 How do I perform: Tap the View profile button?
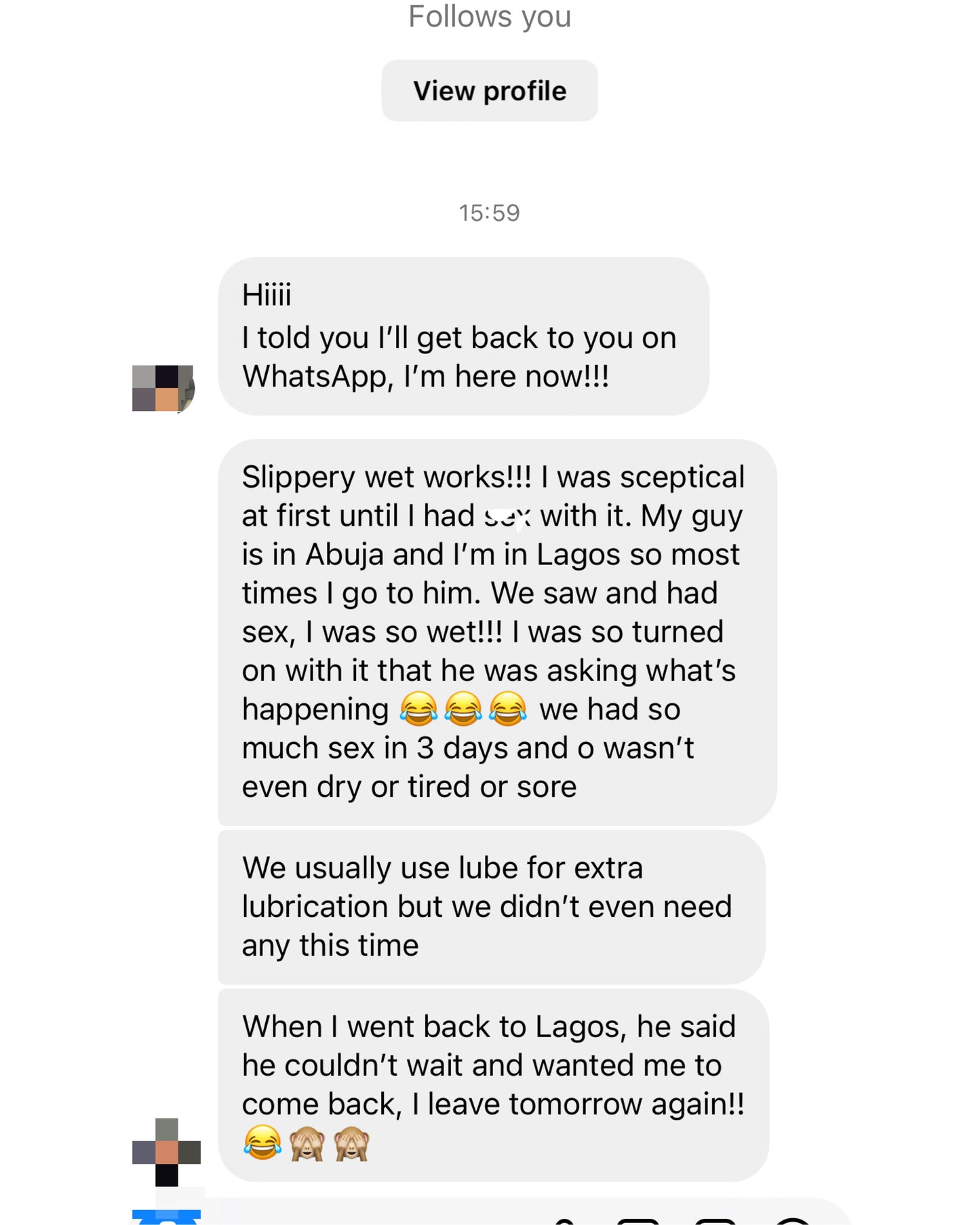coord(489,91)
